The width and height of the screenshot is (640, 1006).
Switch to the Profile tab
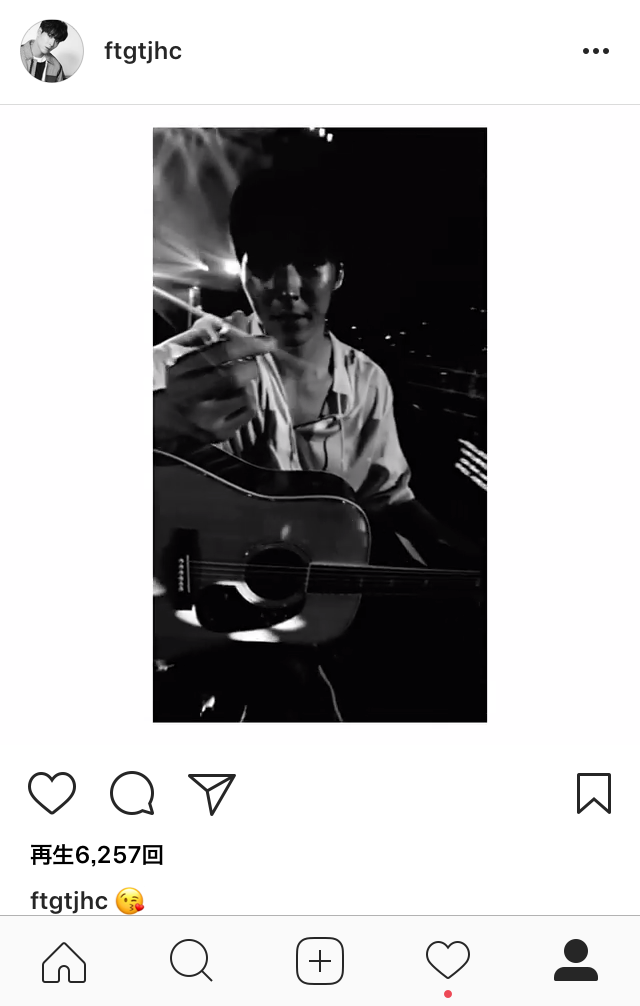point(576,961)
